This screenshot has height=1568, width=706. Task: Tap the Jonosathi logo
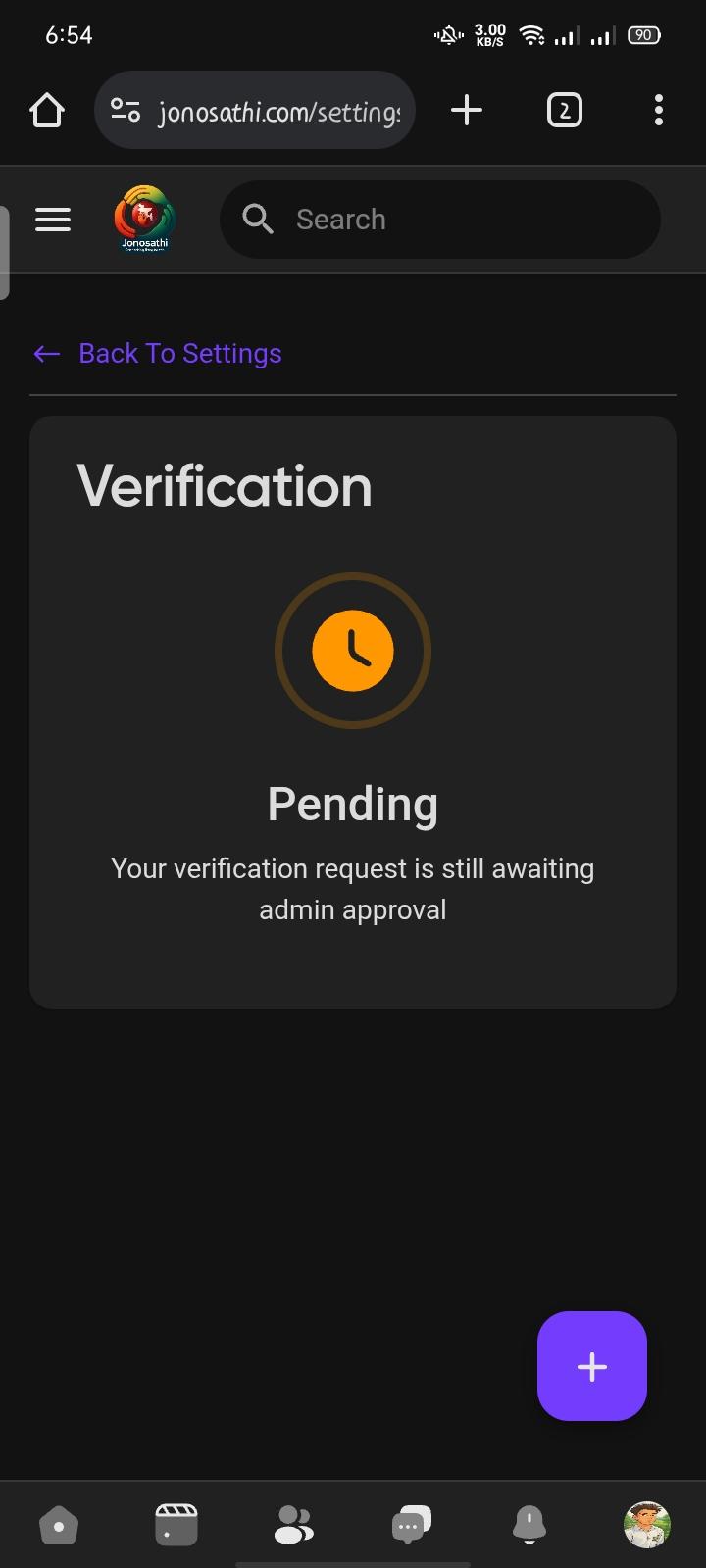[144, 220]
